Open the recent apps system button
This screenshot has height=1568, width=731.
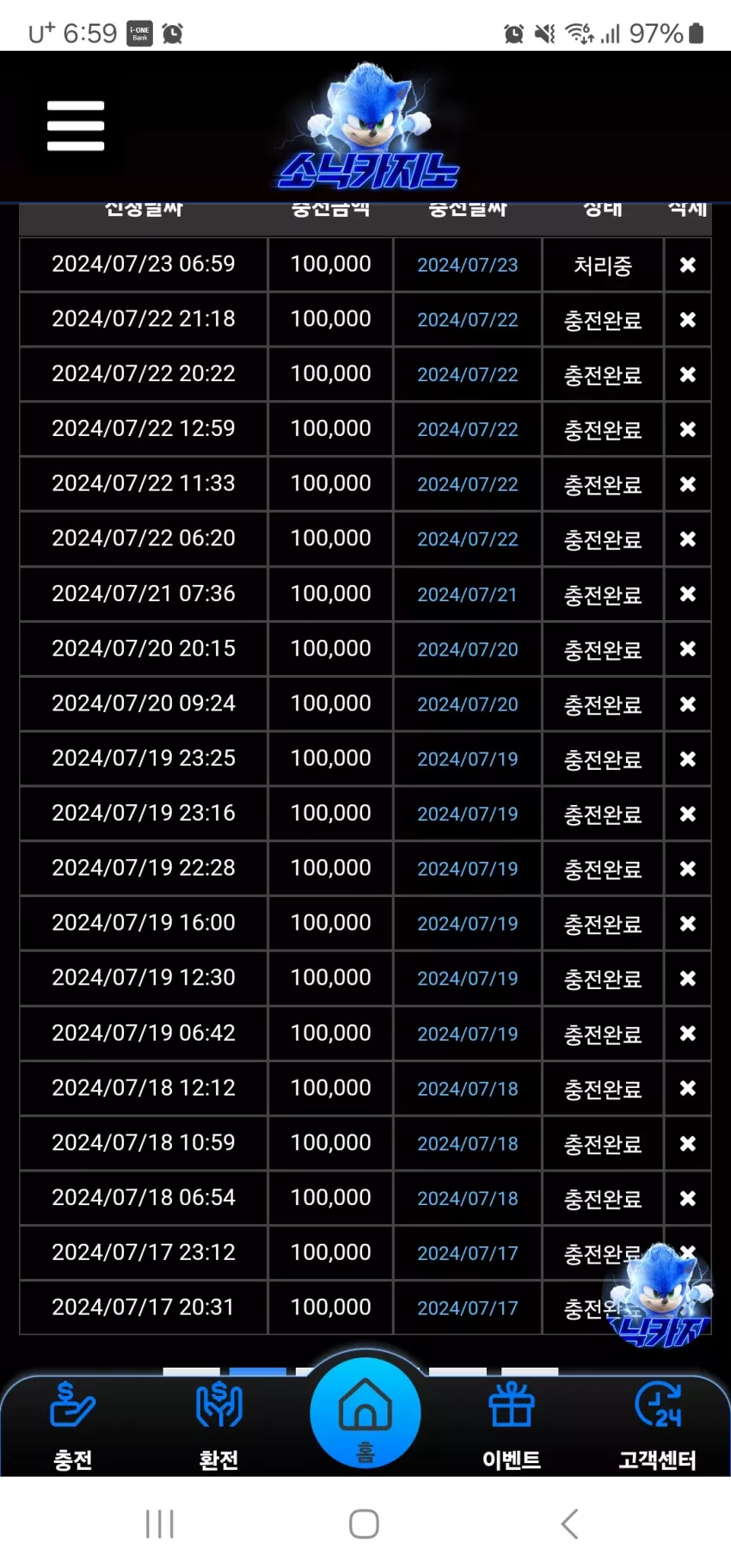160,1523
